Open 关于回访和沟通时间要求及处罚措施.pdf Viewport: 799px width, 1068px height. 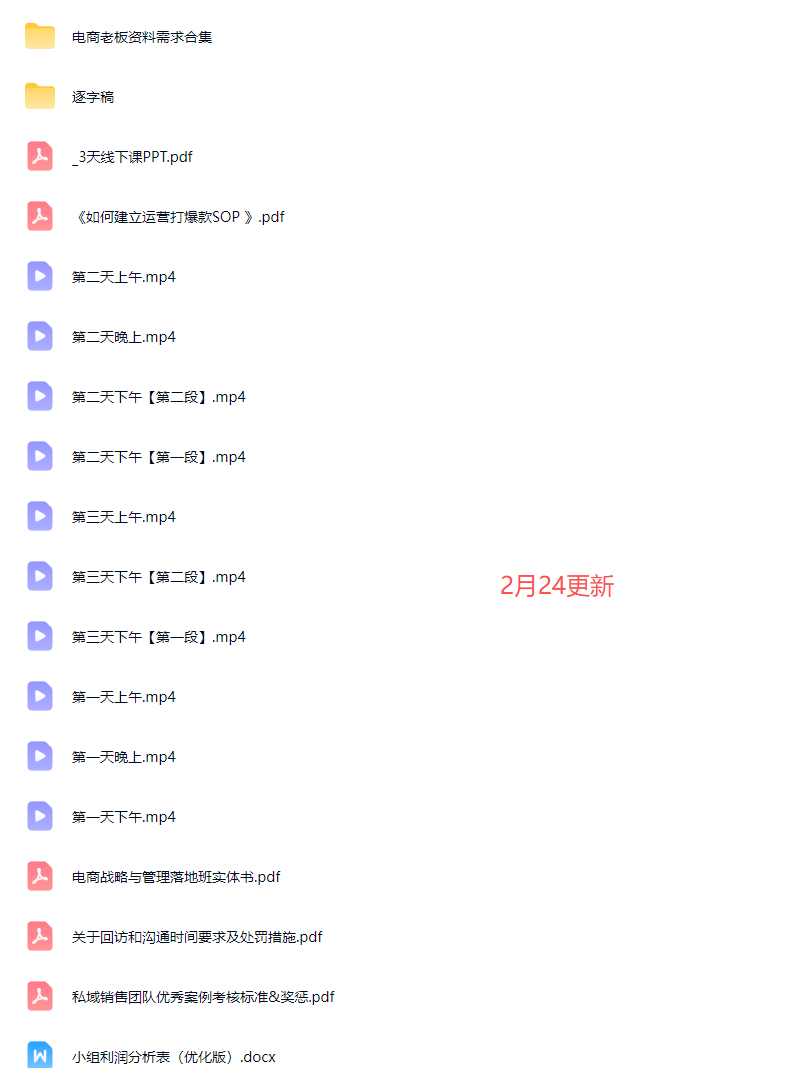click(197, 937)
